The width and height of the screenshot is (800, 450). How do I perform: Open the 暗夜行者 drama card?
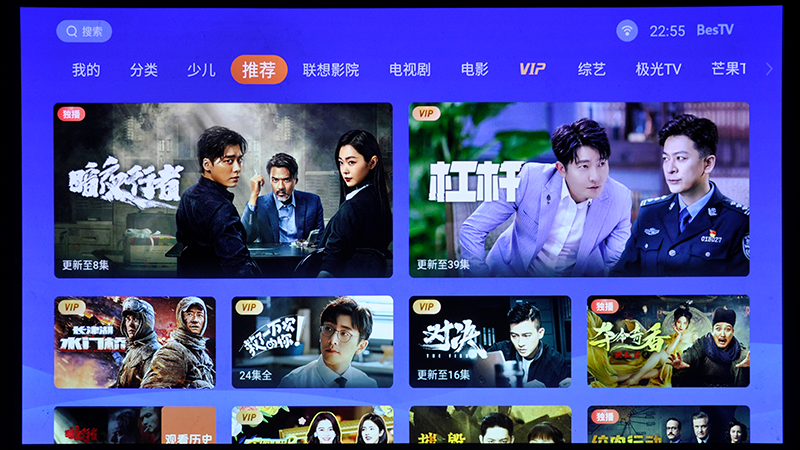coord(223,190)
